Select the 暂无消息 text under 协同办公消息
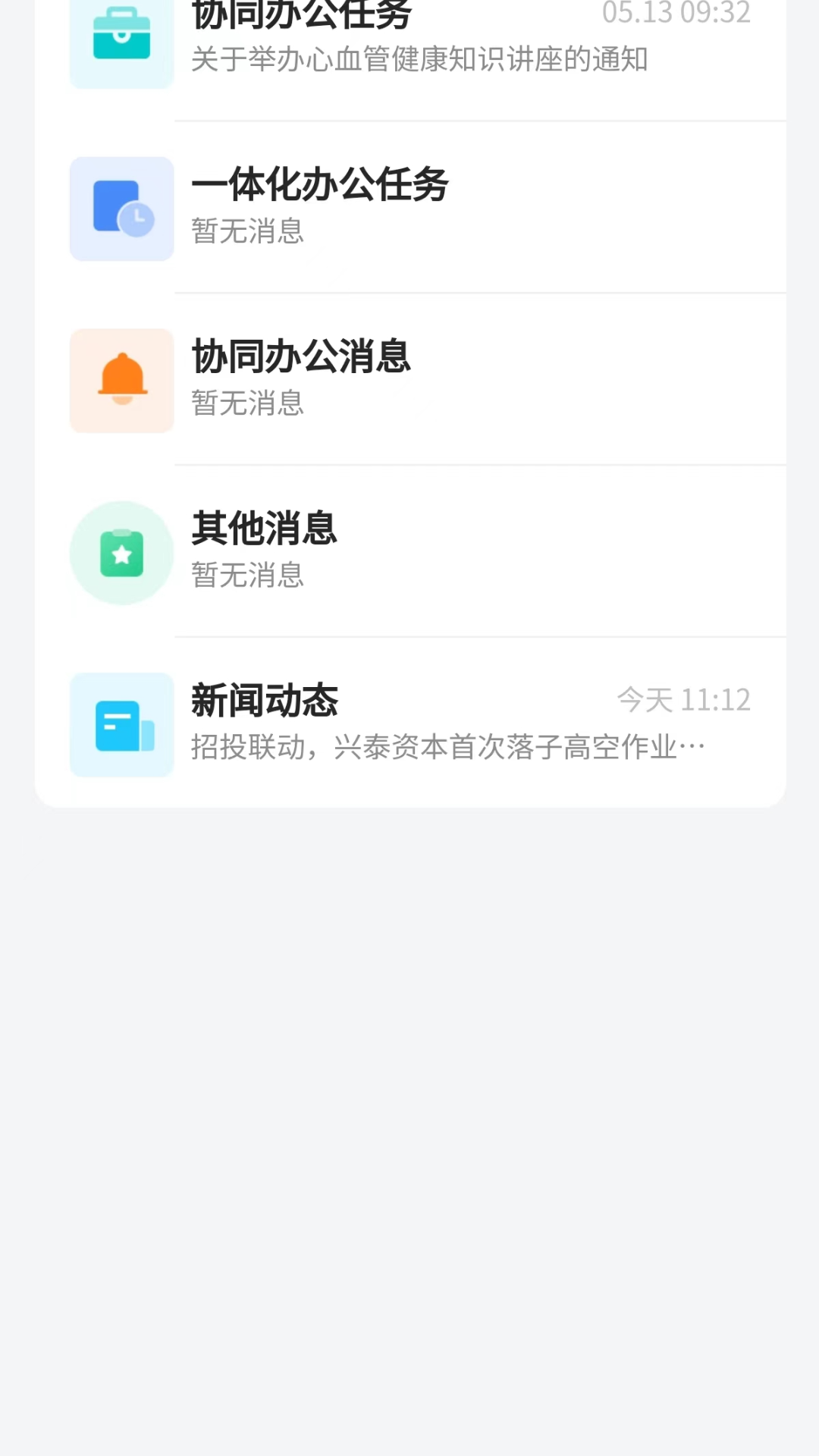This screenshot has width=819, height=1456. (x=247, y=405)
